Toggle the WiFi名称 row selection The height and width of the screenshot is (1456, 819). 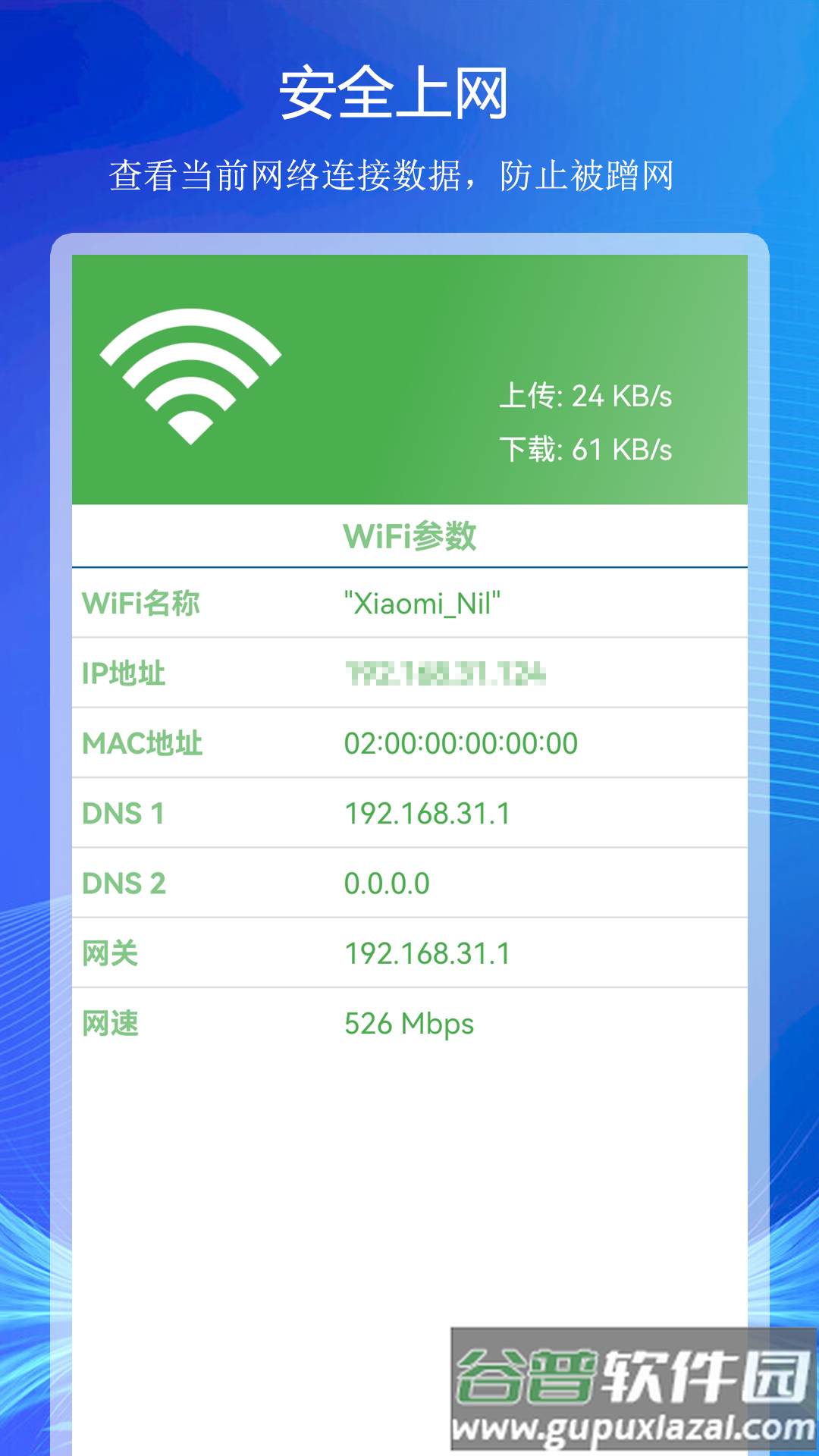coord(409,601)
